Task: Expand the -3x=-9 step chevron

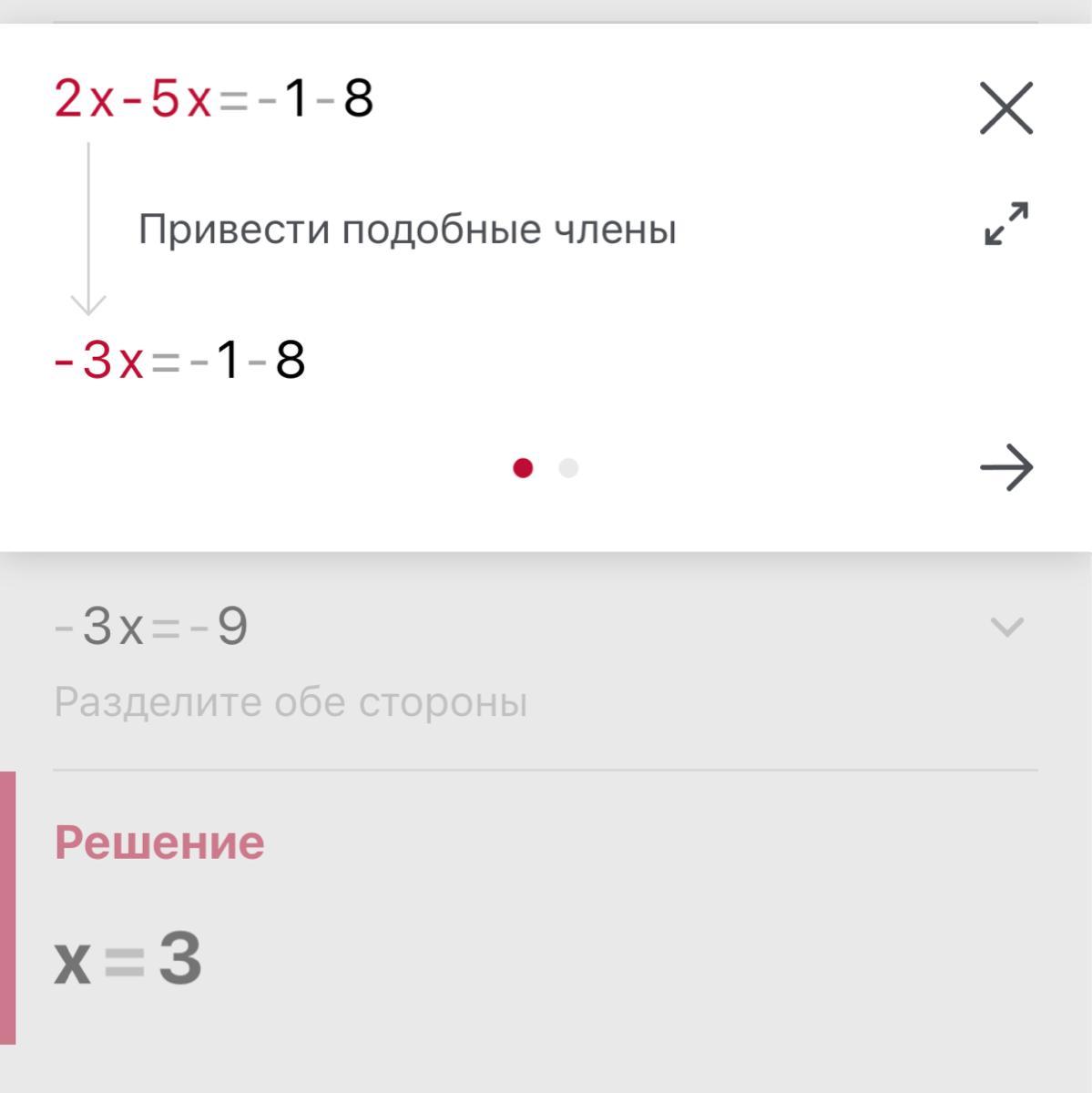Action: [x=1006, y=627]
